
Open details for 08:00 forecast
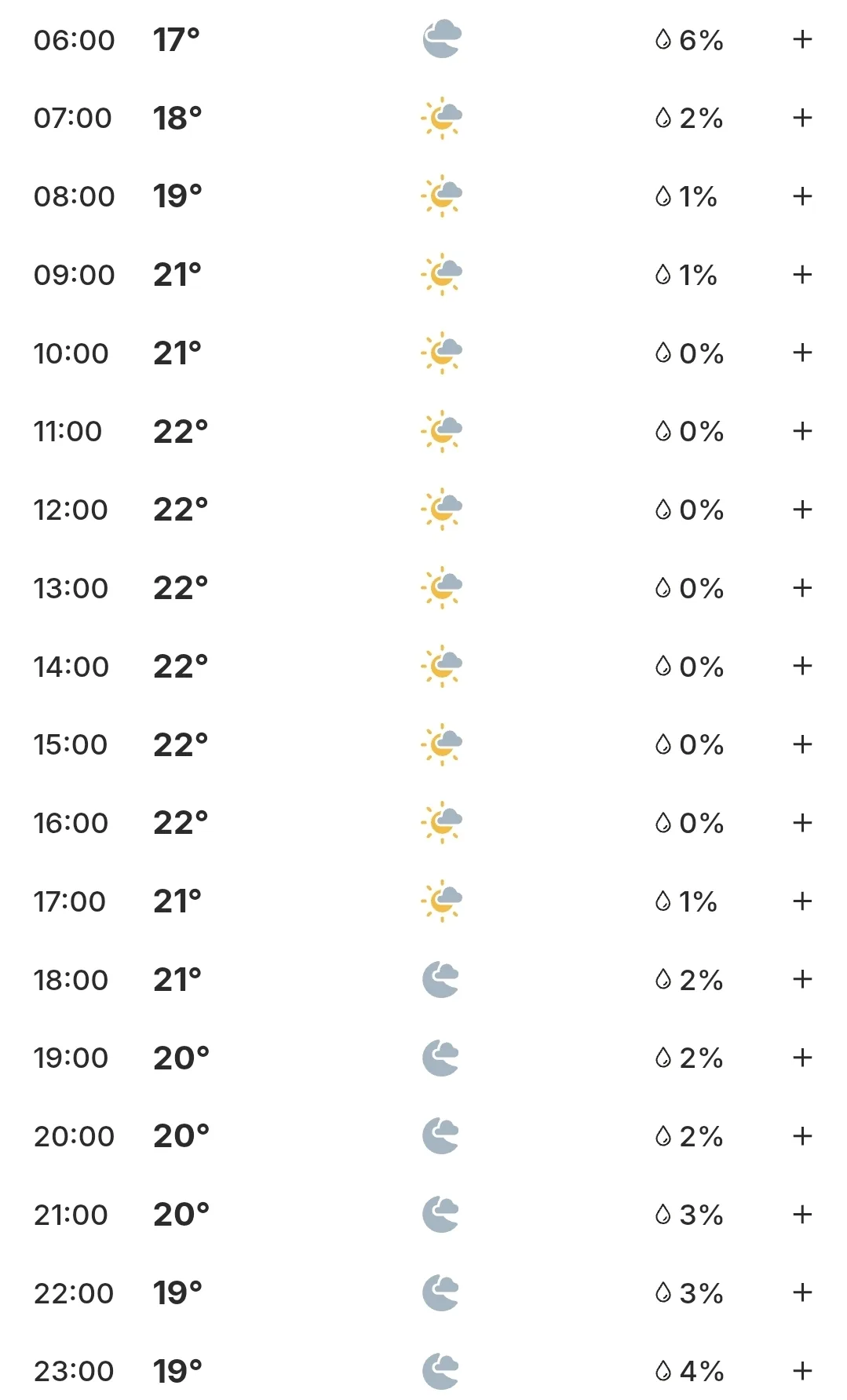(x=801, y=196)
